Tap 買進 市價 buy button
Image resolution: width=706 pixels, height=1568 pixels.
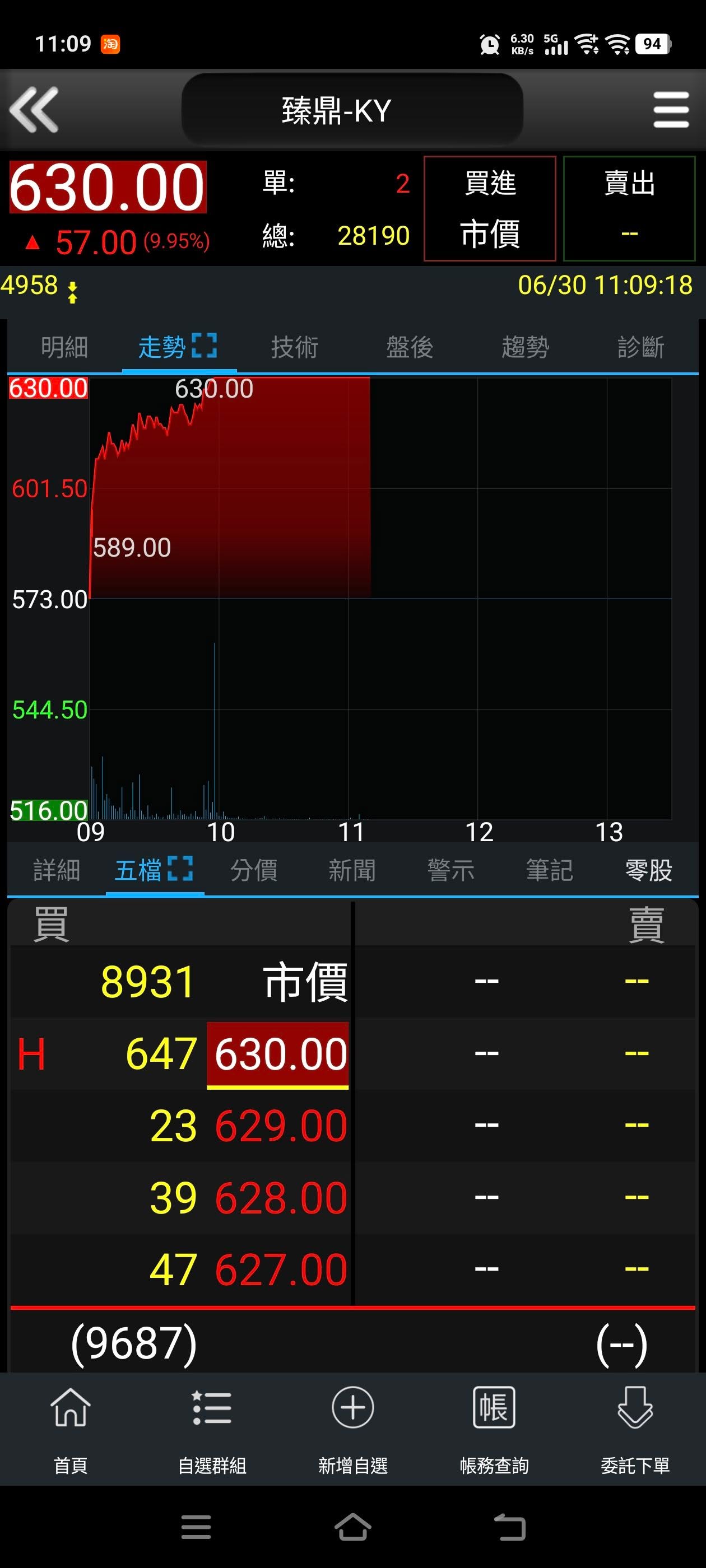click(x=490, y=208)
